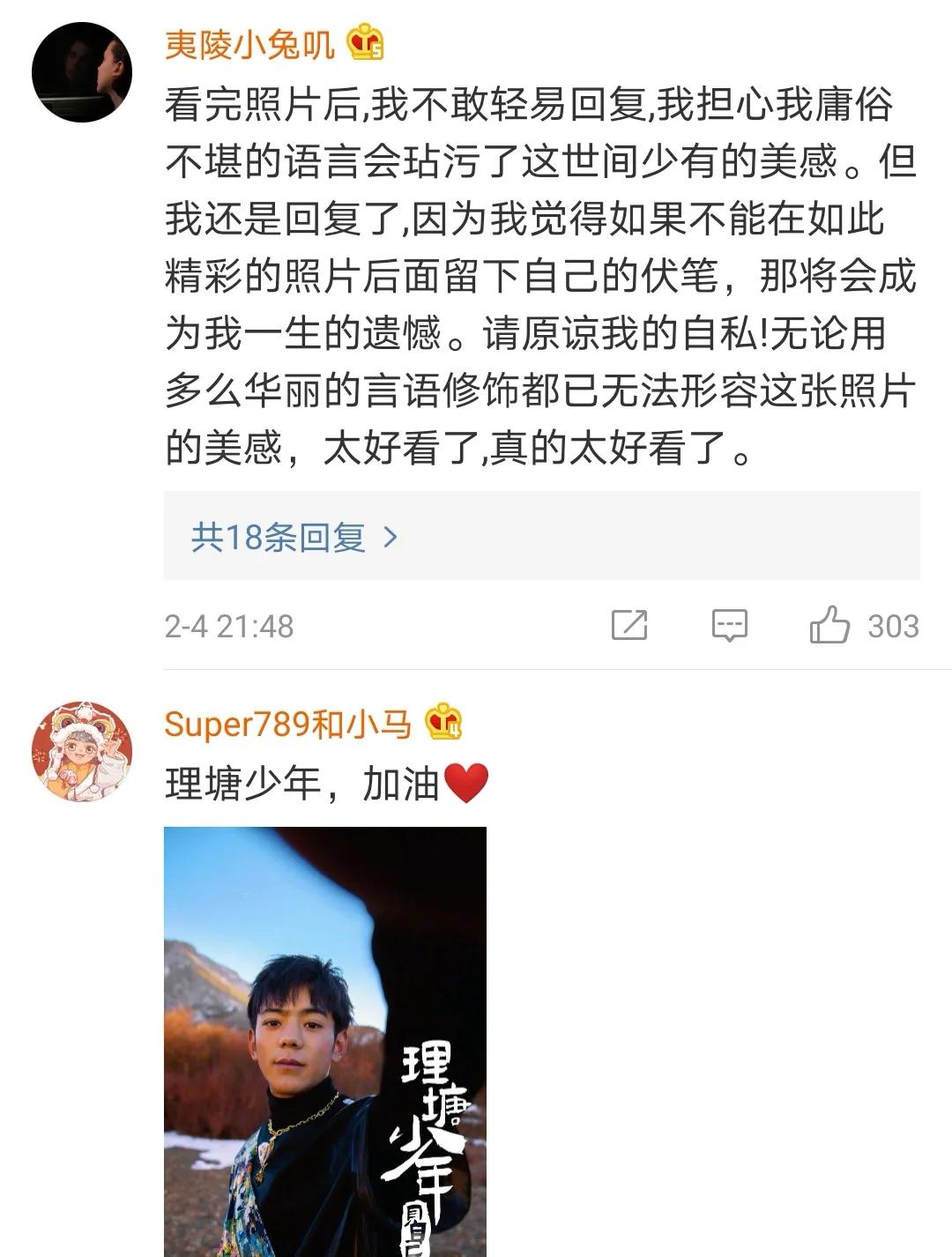Like 夷陵小兔叽's comment with 303 likes

tap(829, 626)
